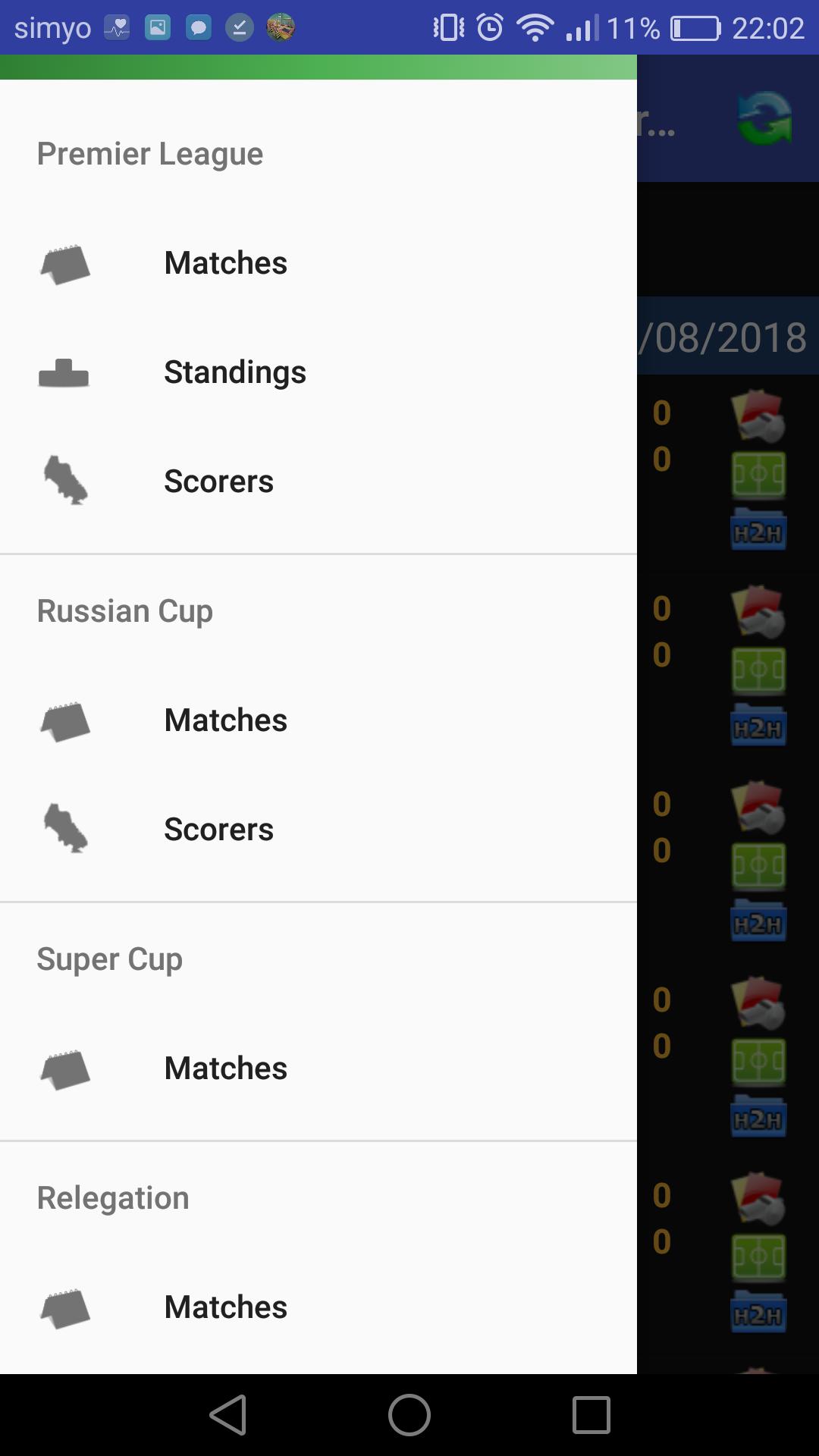Click the Scorers boot icon under Premier League

click(x=65, y=481)
